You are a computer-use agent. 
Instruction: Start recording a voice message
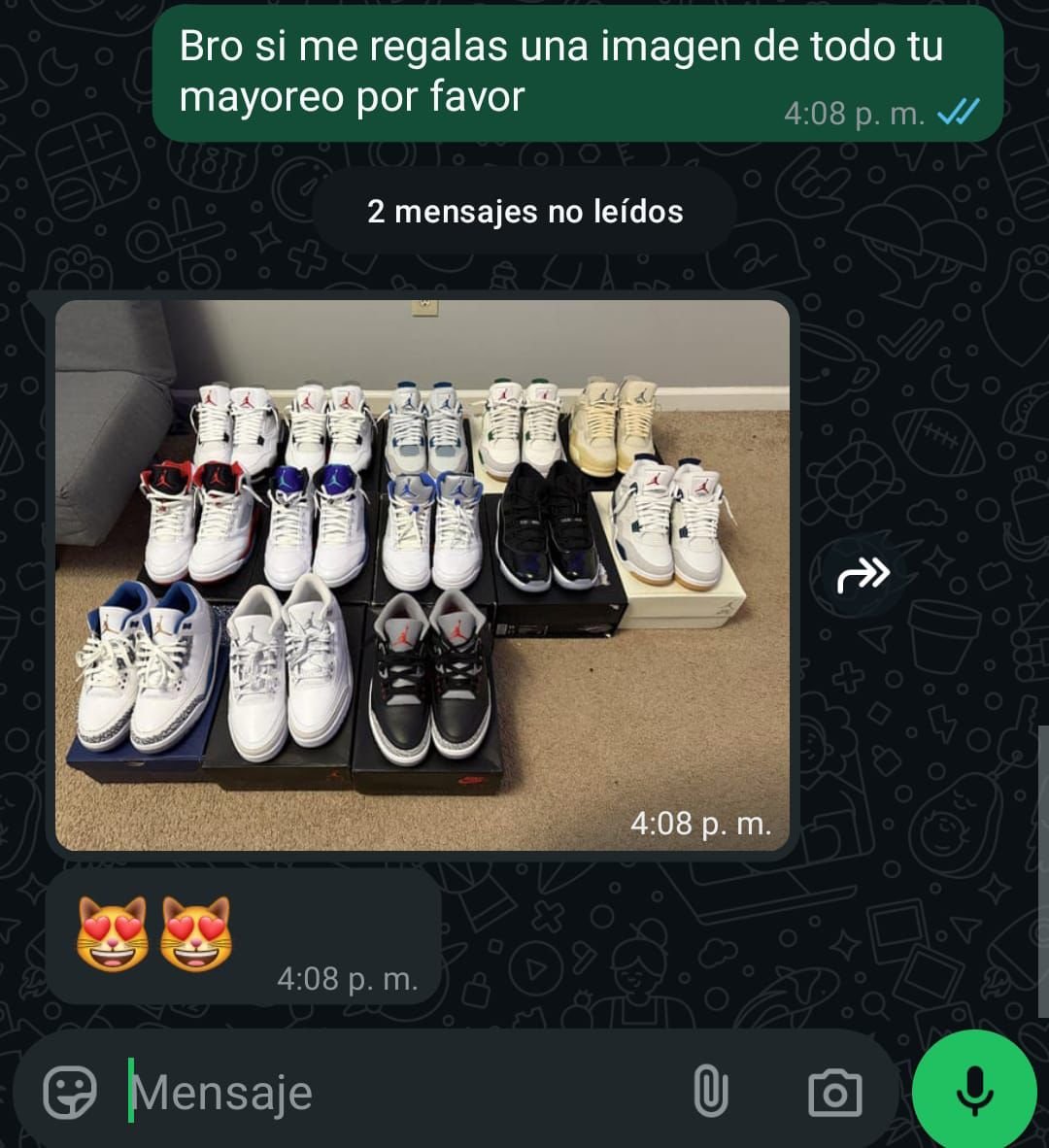tap(974, 1092)
